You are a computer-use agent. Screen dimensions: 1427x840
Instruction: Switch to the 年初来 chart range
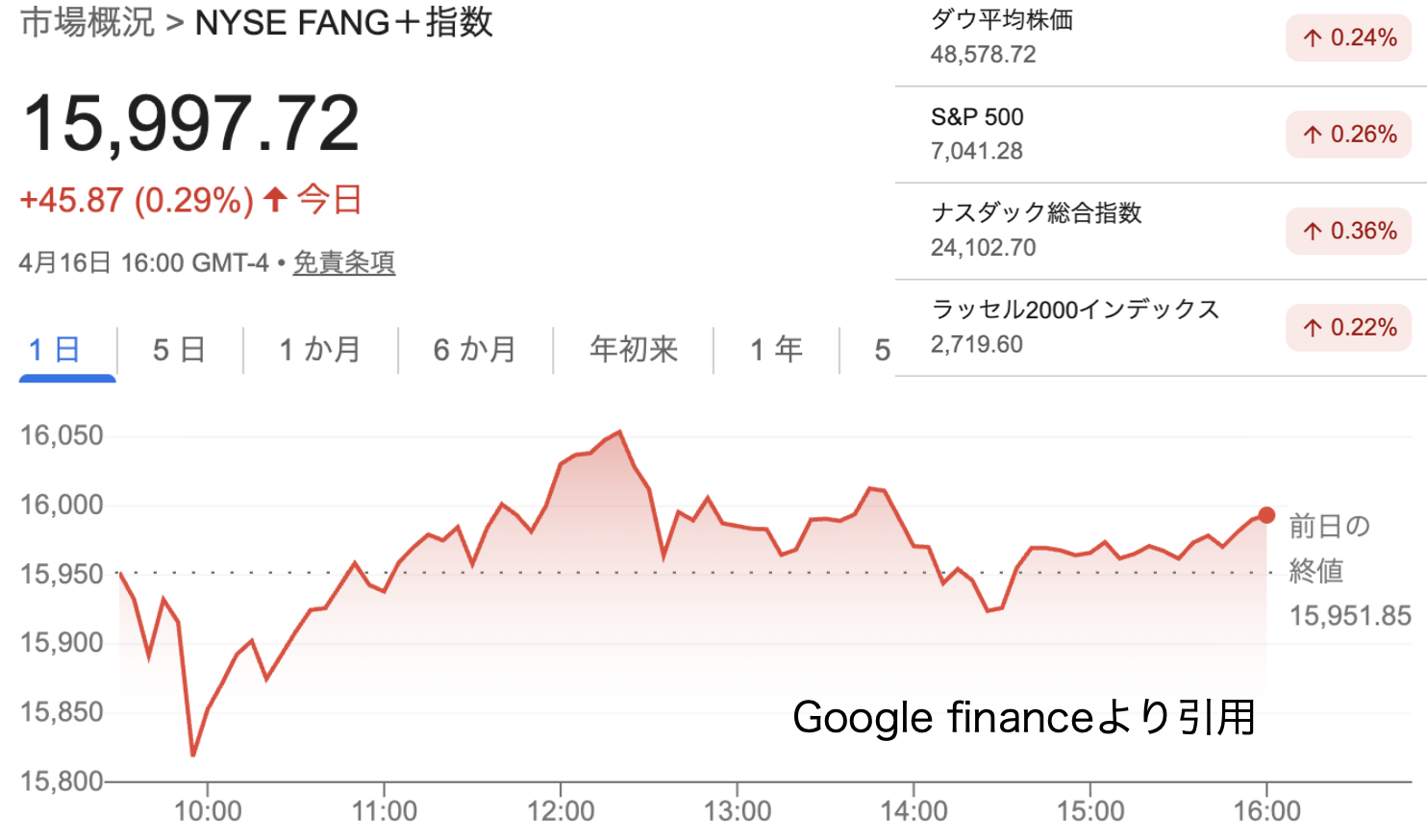[634, 350]
